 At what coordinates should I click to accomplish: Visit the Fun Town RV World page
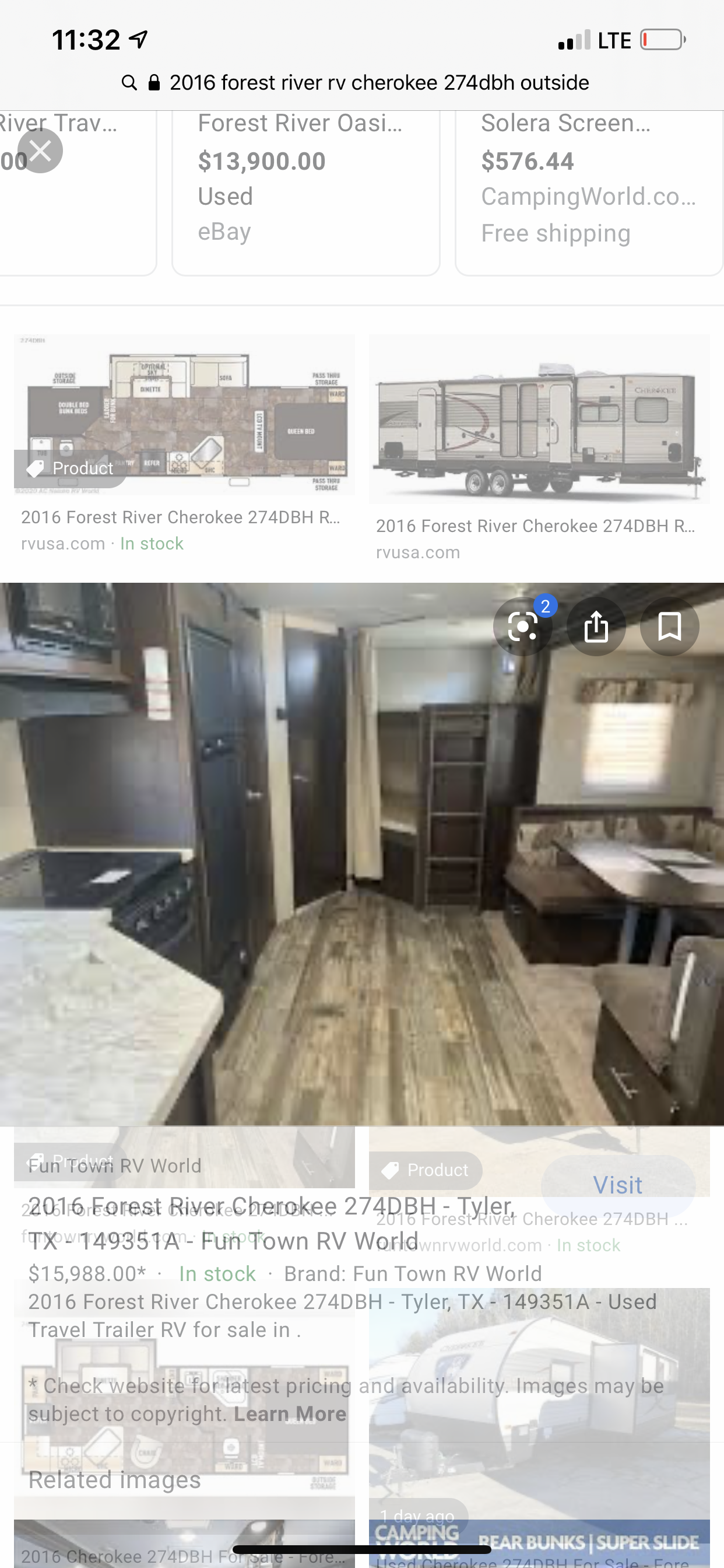617,1185
